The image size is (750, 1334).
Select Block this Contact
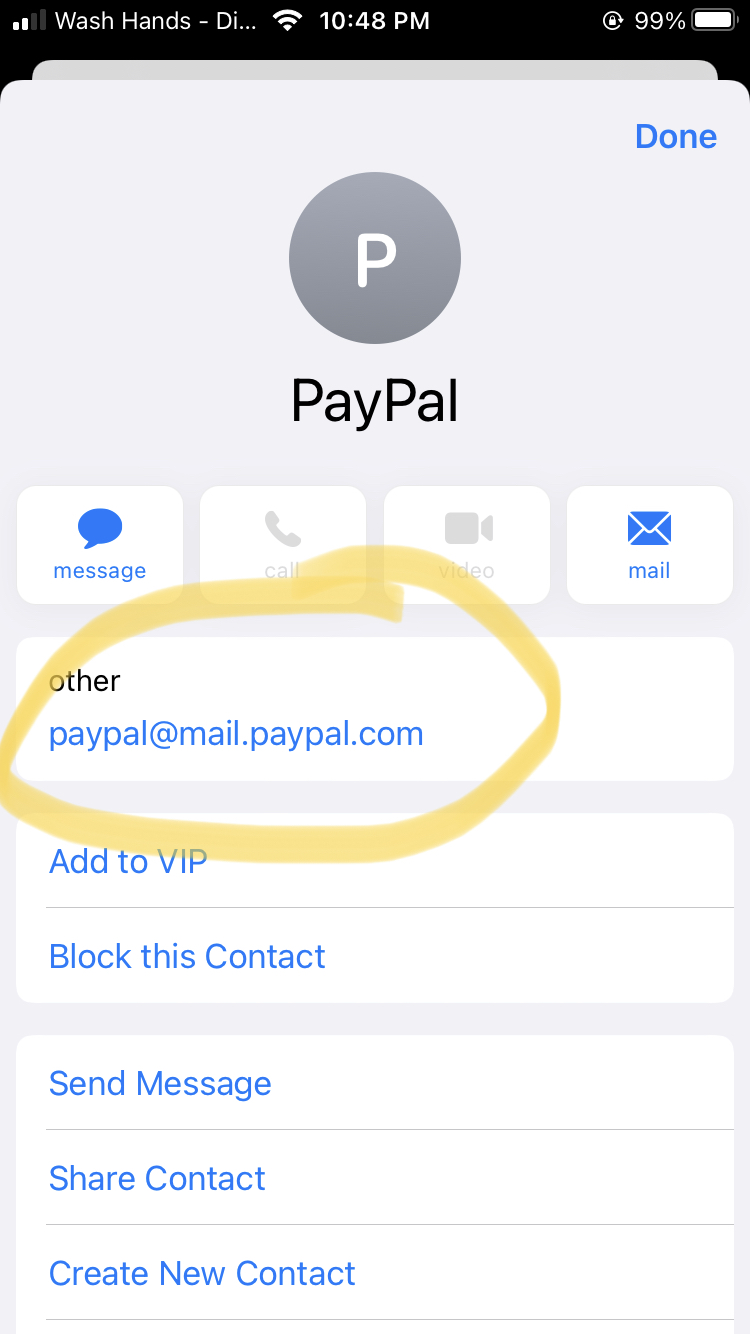coord(375,956)
